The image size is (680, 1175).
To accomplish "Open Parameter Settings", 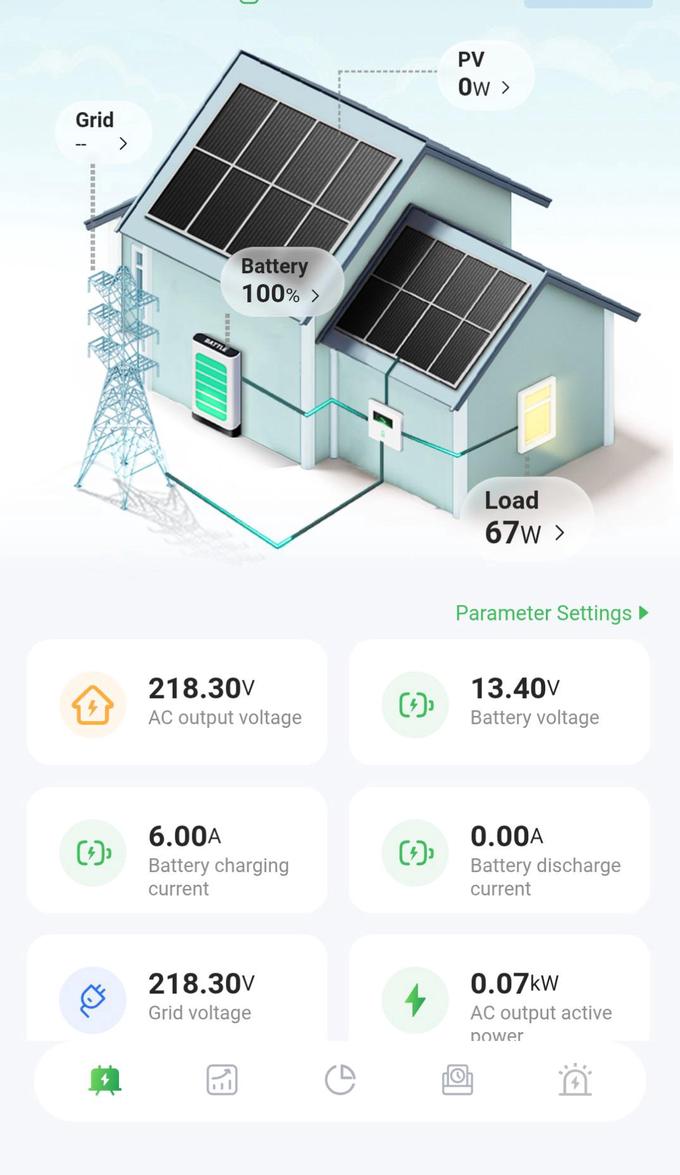I will [x=551, y=613].
